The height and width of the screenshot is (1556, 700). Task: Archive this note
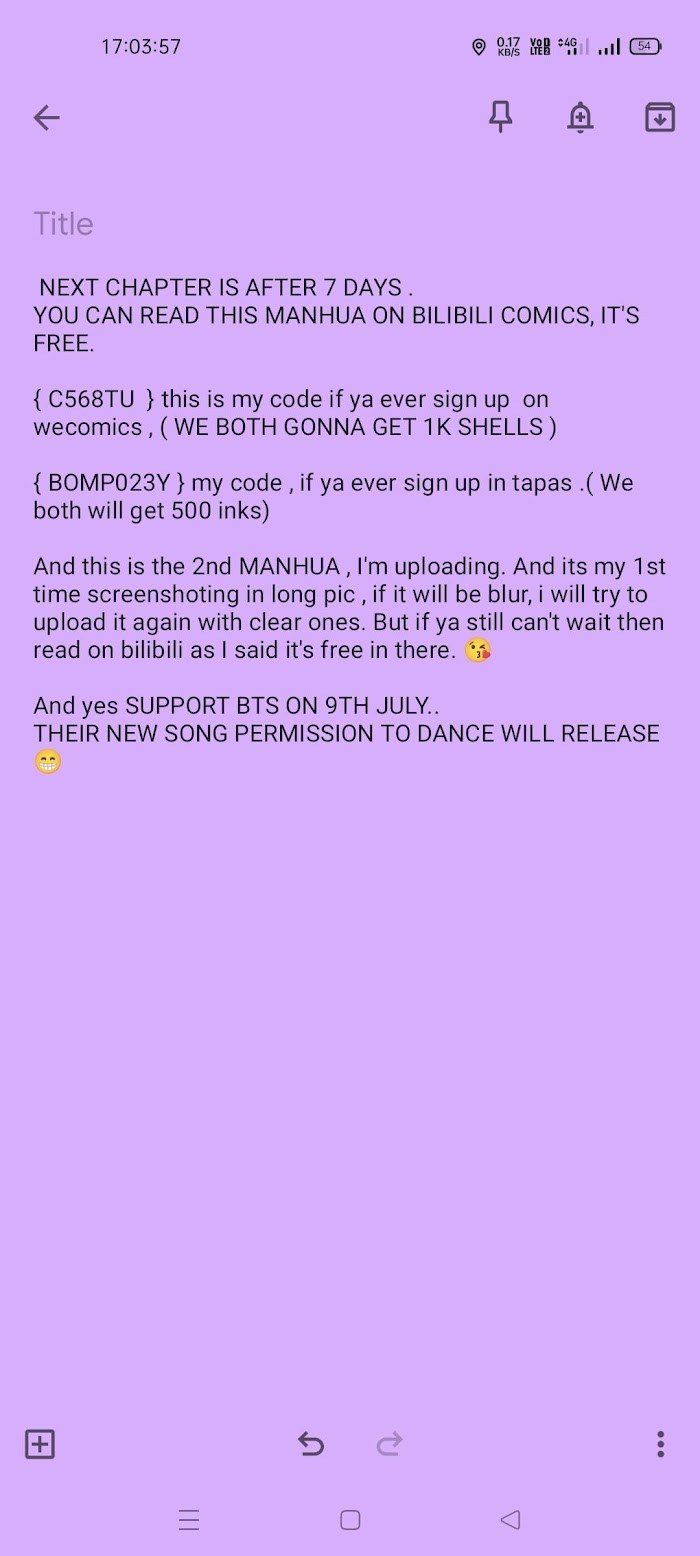point(660,117)
